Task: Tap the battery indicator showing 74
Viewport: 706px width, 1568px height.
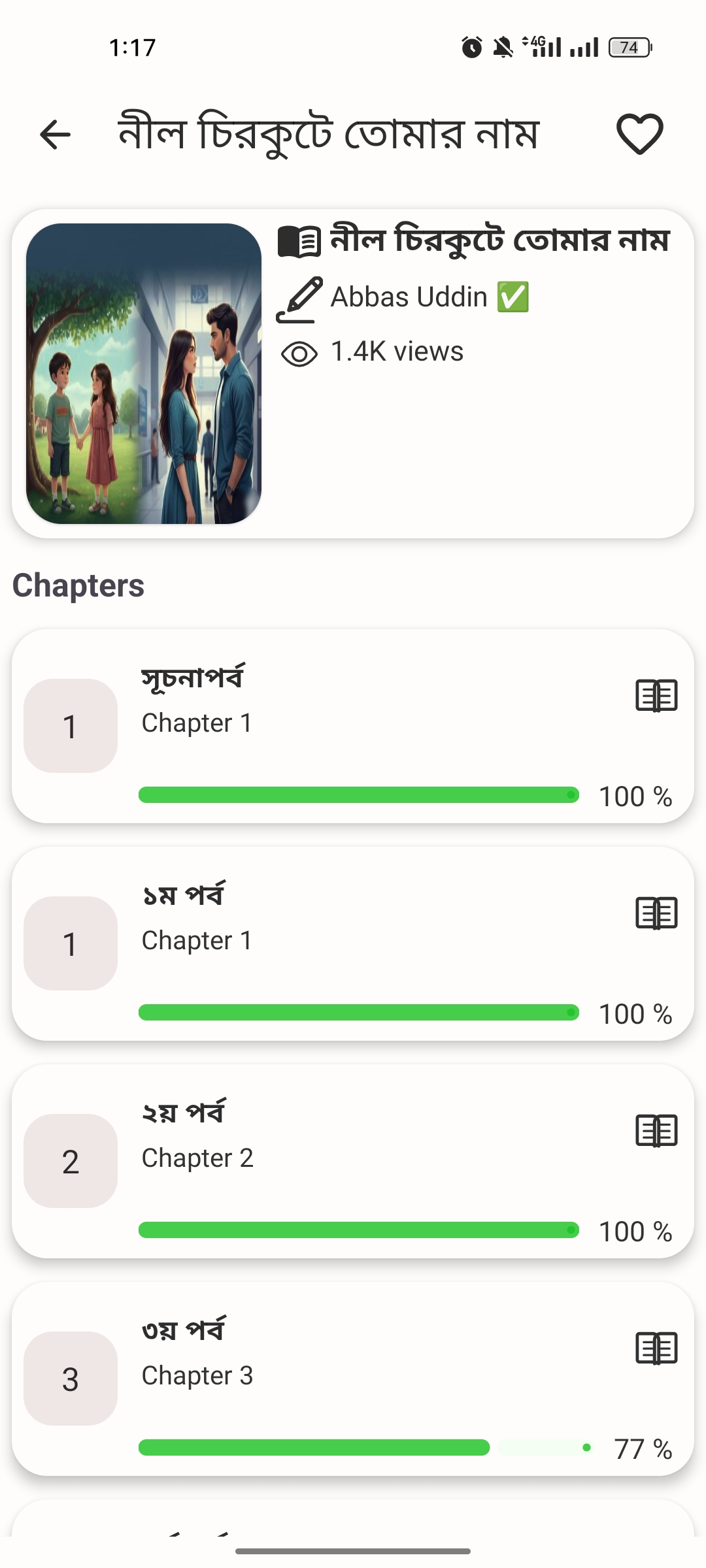Action: [628, 47]
